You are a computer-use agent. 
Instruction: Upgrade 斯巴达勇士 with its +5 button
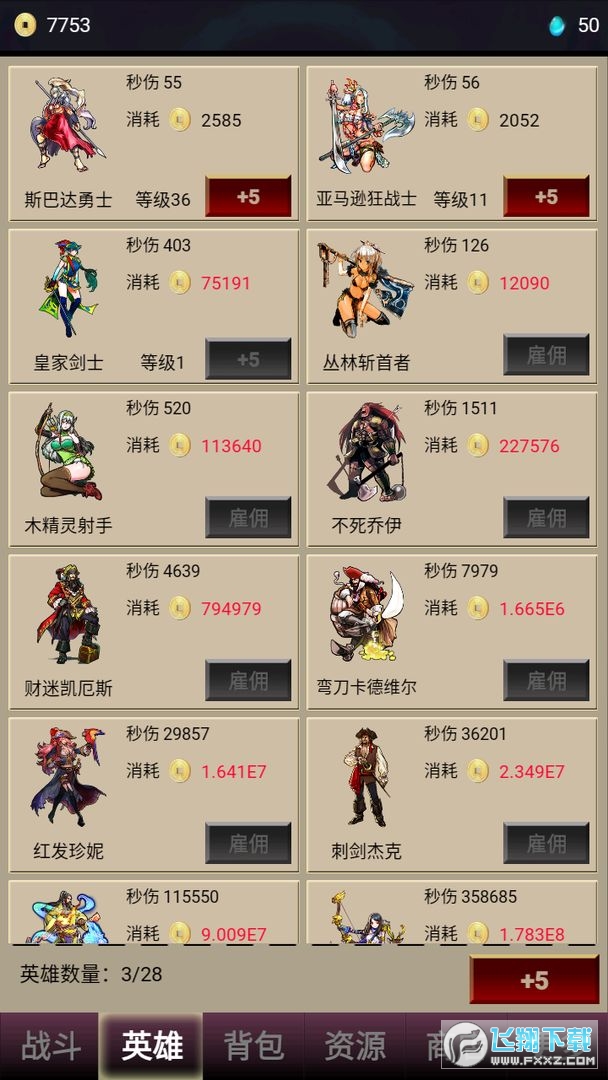[x=248, y=197]
